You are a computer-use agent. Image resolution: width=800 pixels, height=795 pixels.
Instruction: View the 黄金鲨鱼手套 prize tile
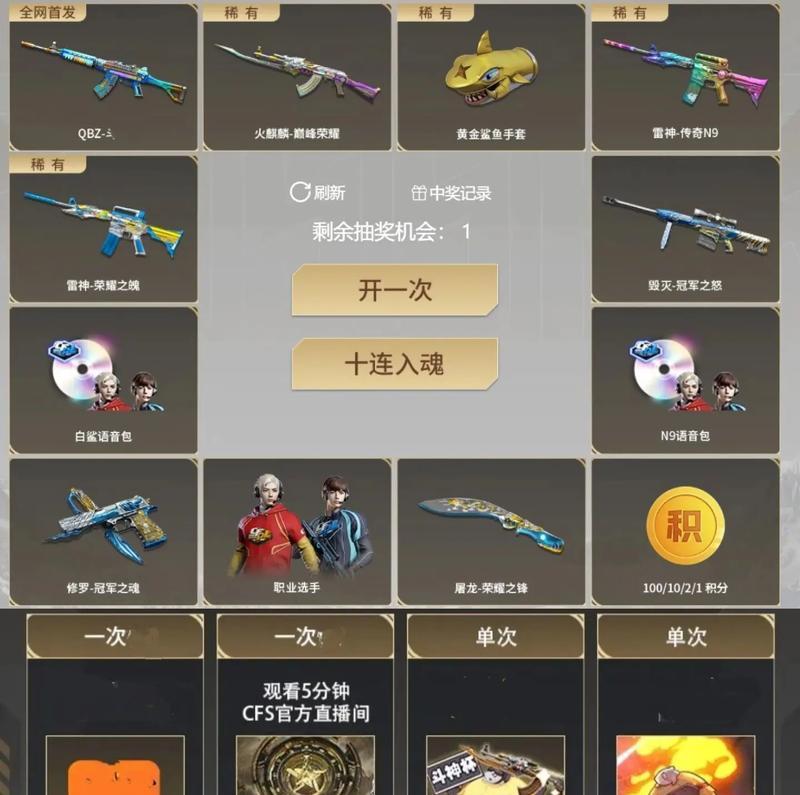point(491,77)
